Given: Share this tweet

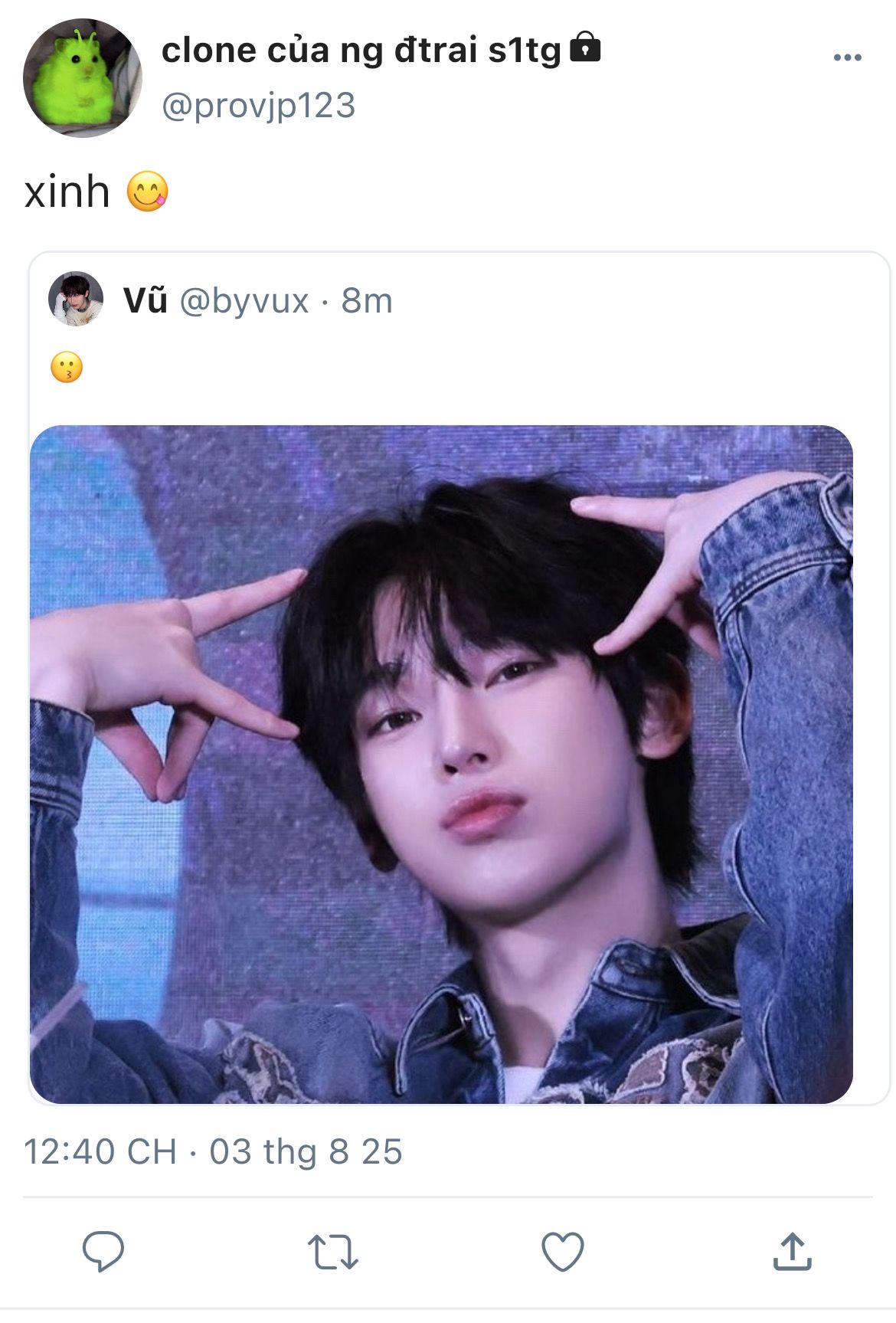Looking at the screenshot, I should [792, 1252].
